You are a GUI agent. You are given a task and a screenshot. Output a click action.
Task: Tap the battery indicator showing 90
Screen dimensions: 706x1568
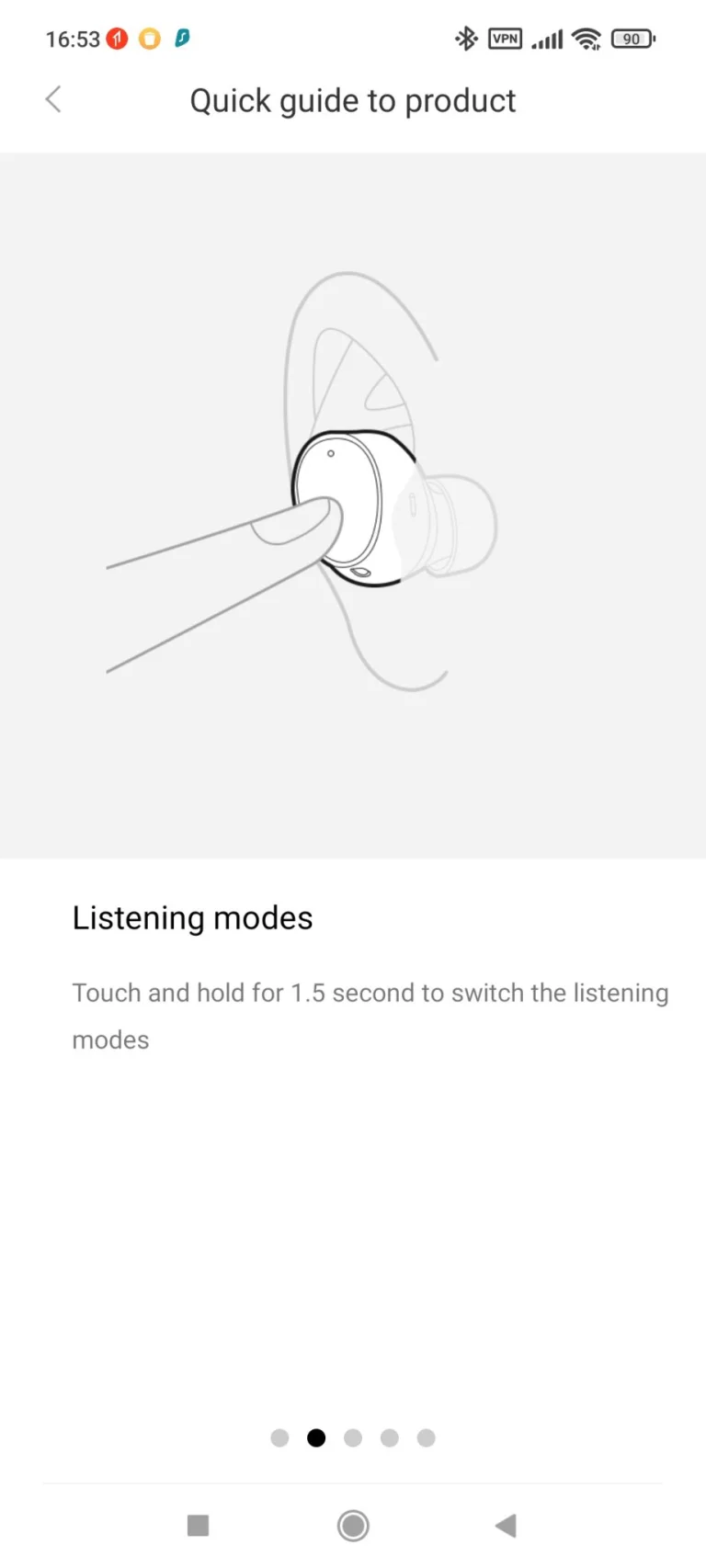(x=633, y=39)
